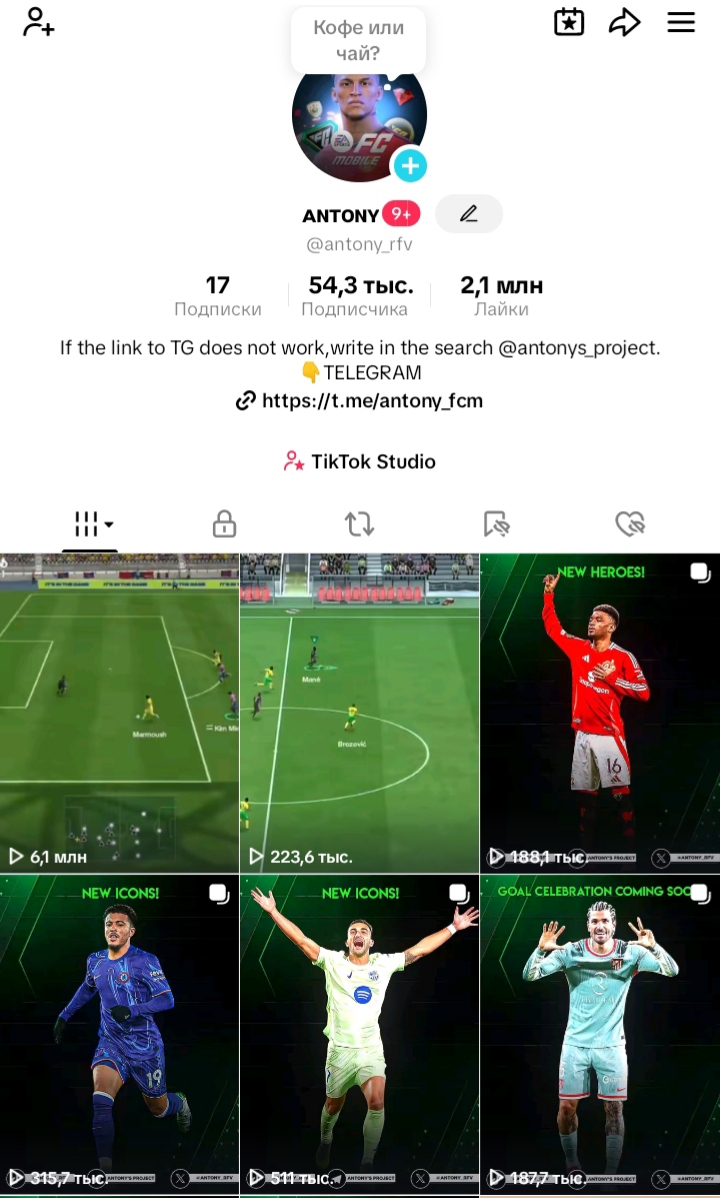
Task: Tap the plus badge on profile photo
Action: tap(410, 165)
